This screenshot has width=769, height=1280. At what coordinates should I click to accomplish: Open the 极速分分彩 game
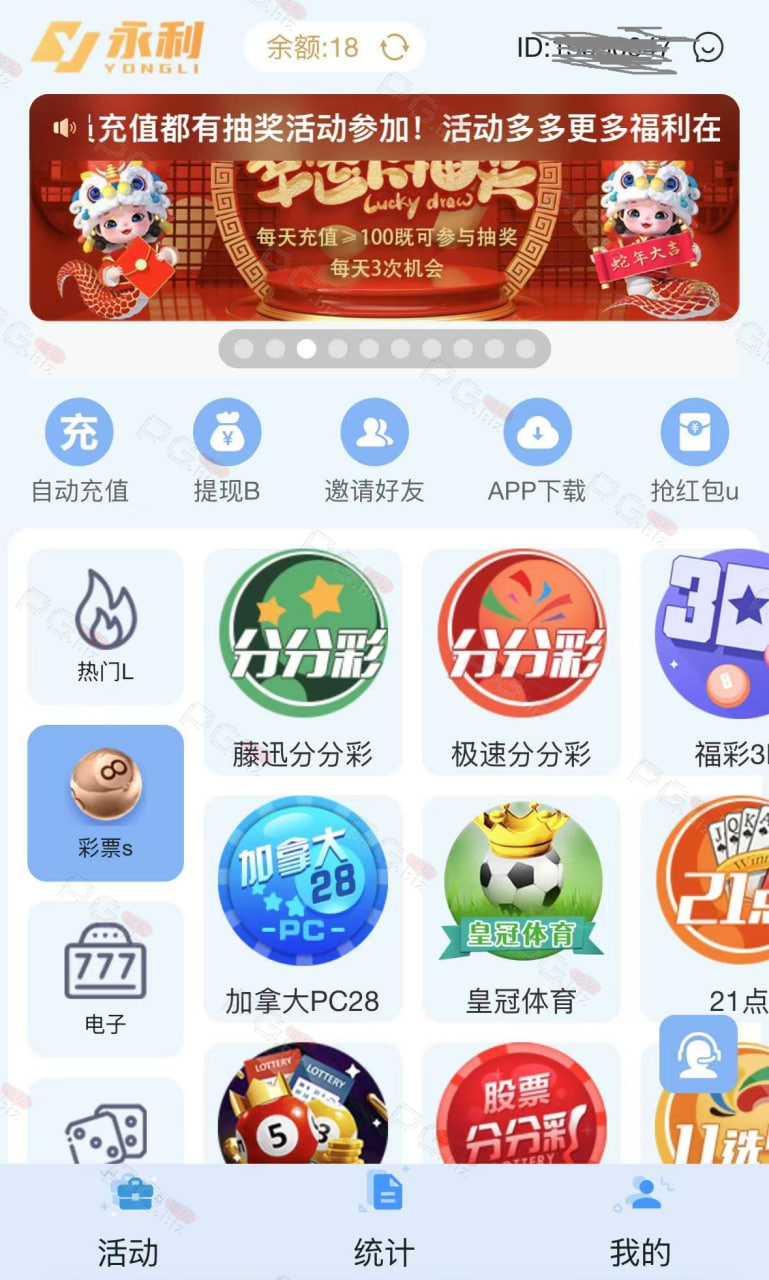click(521, 661)
